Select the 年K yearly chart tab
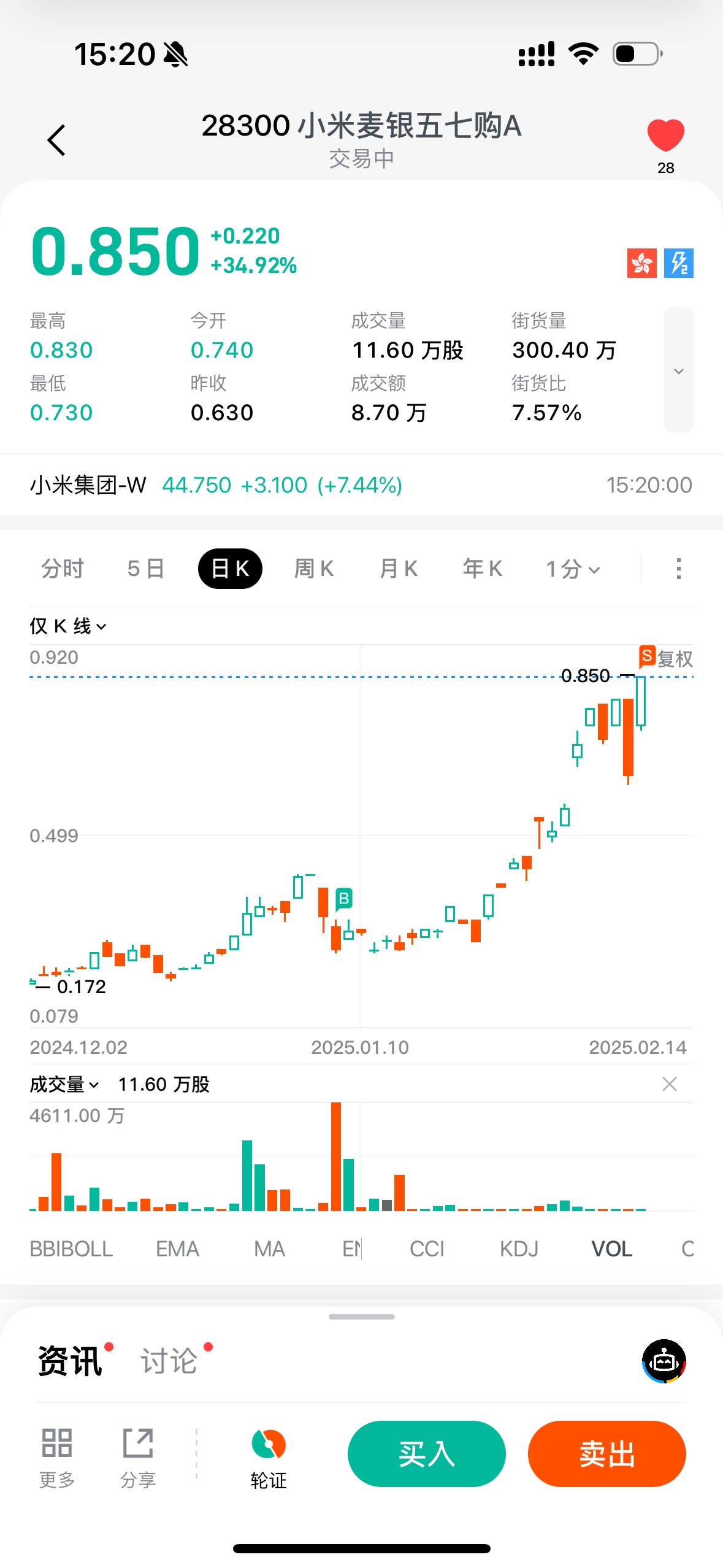Viewport: 723px width, 1568px height. click(483, 569)
